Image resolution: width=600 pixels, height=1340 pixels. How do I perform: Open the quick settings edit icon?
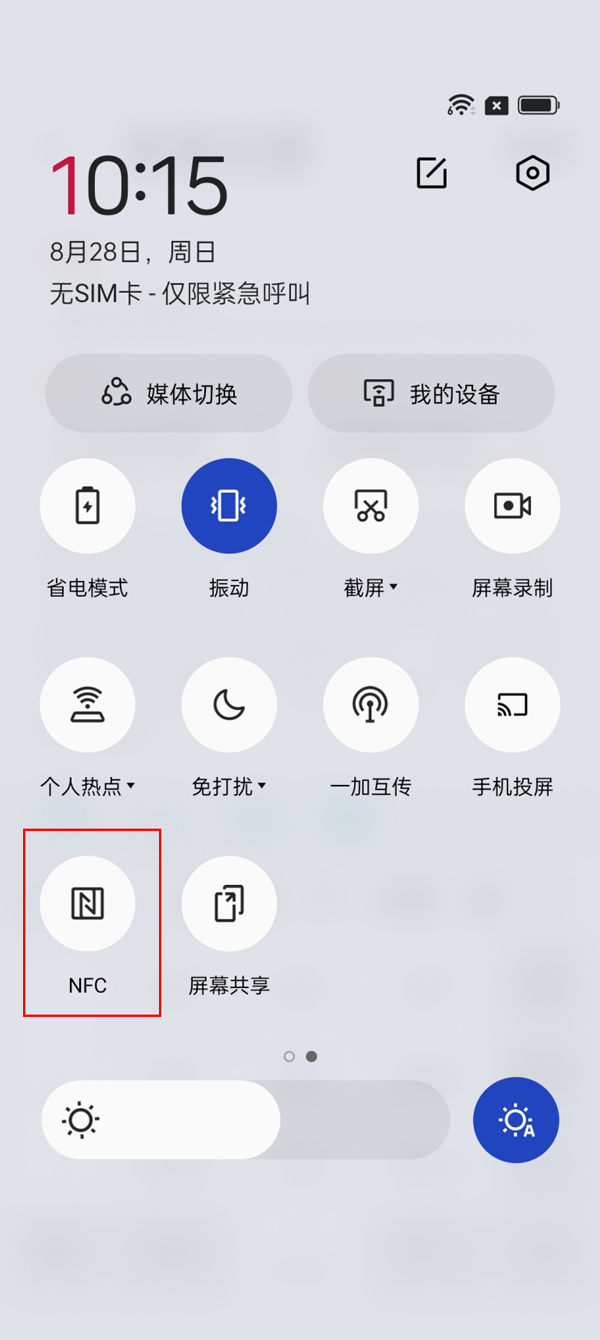click(432, 173)
